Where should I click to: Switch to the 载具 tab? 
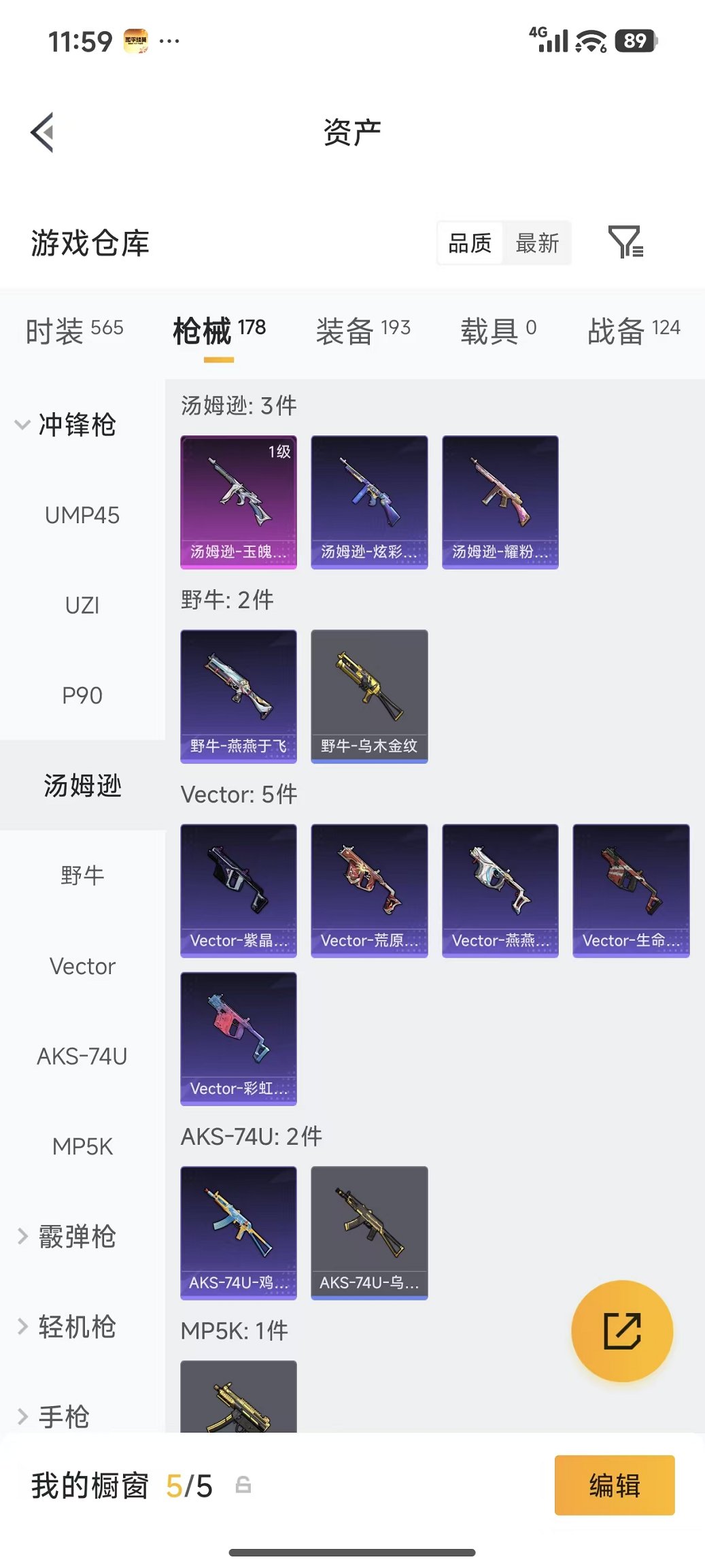pos(498,331)
